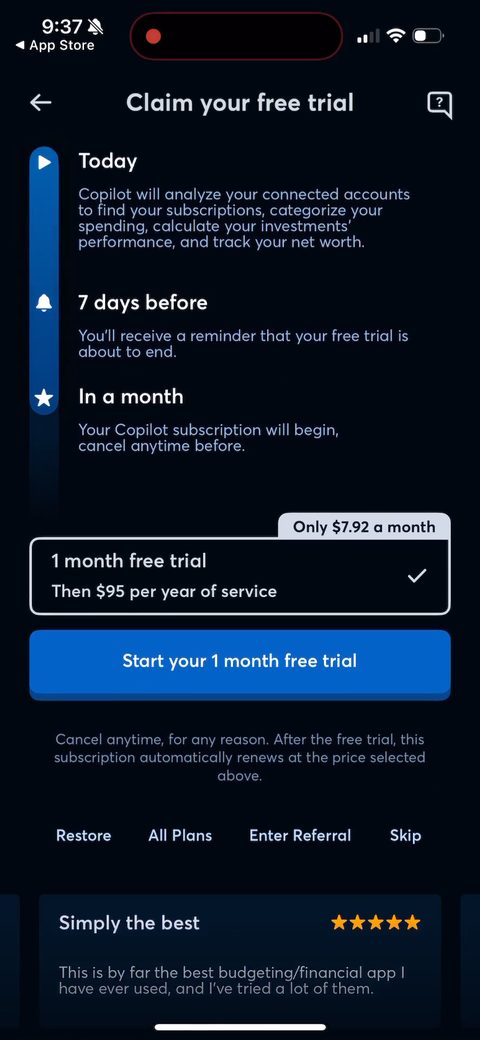480x1040 pixels.
Task: Open the help question mark icon
Action: tap(439, 103)
